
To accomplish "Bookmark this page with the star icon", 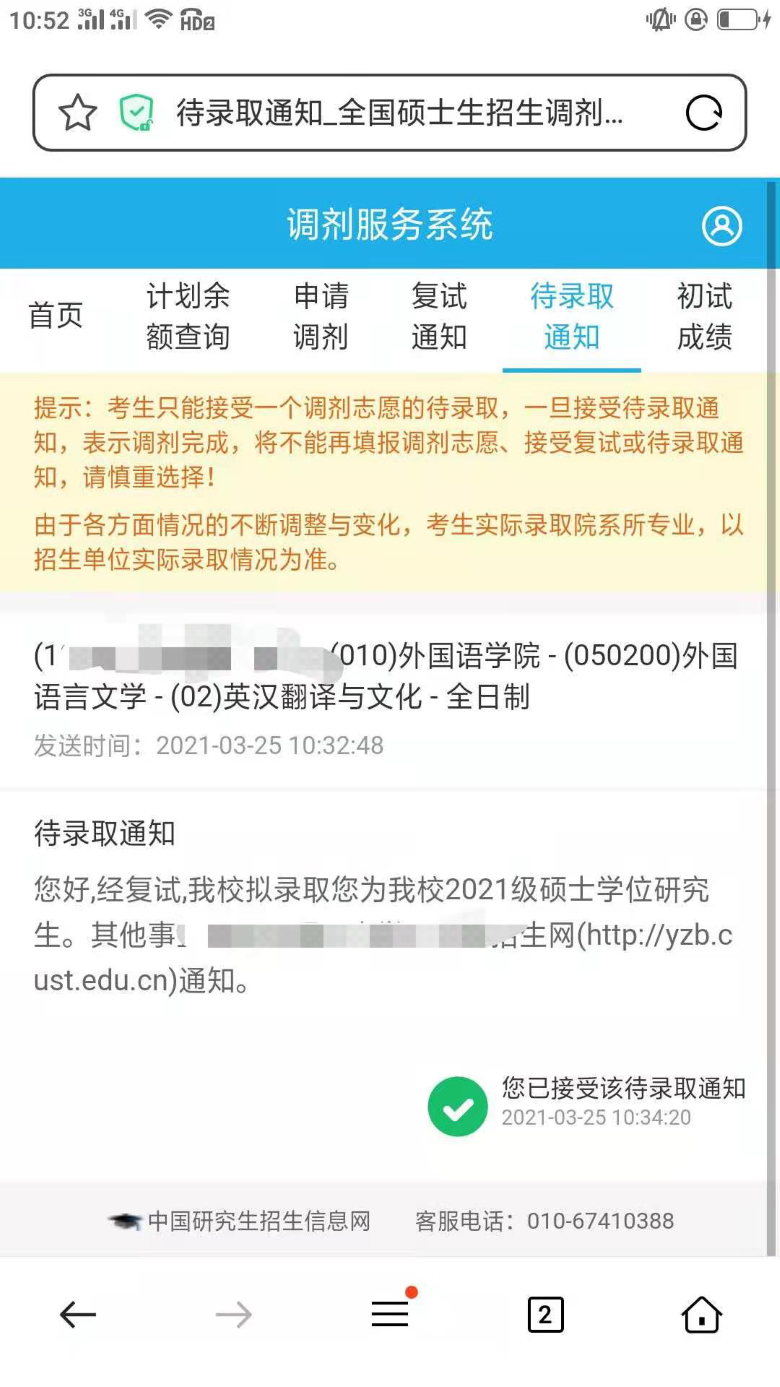I will (77, 113).
